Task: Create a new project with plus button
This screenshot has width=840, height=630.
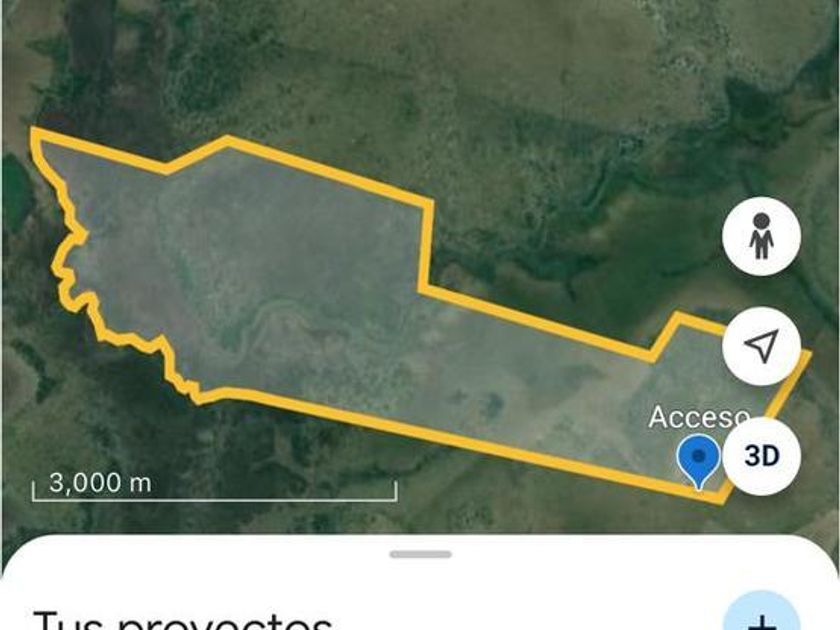Action: coord(762,616)
